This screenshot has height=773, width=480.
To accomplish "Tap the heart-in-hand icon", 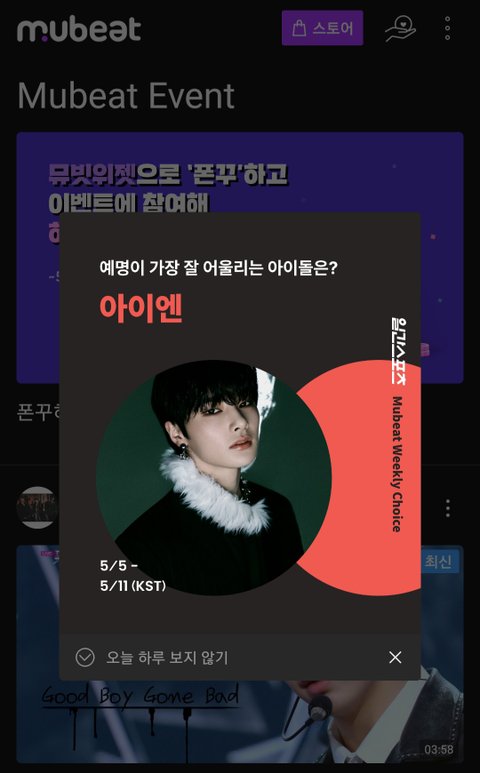I will [x=400, y=29].
